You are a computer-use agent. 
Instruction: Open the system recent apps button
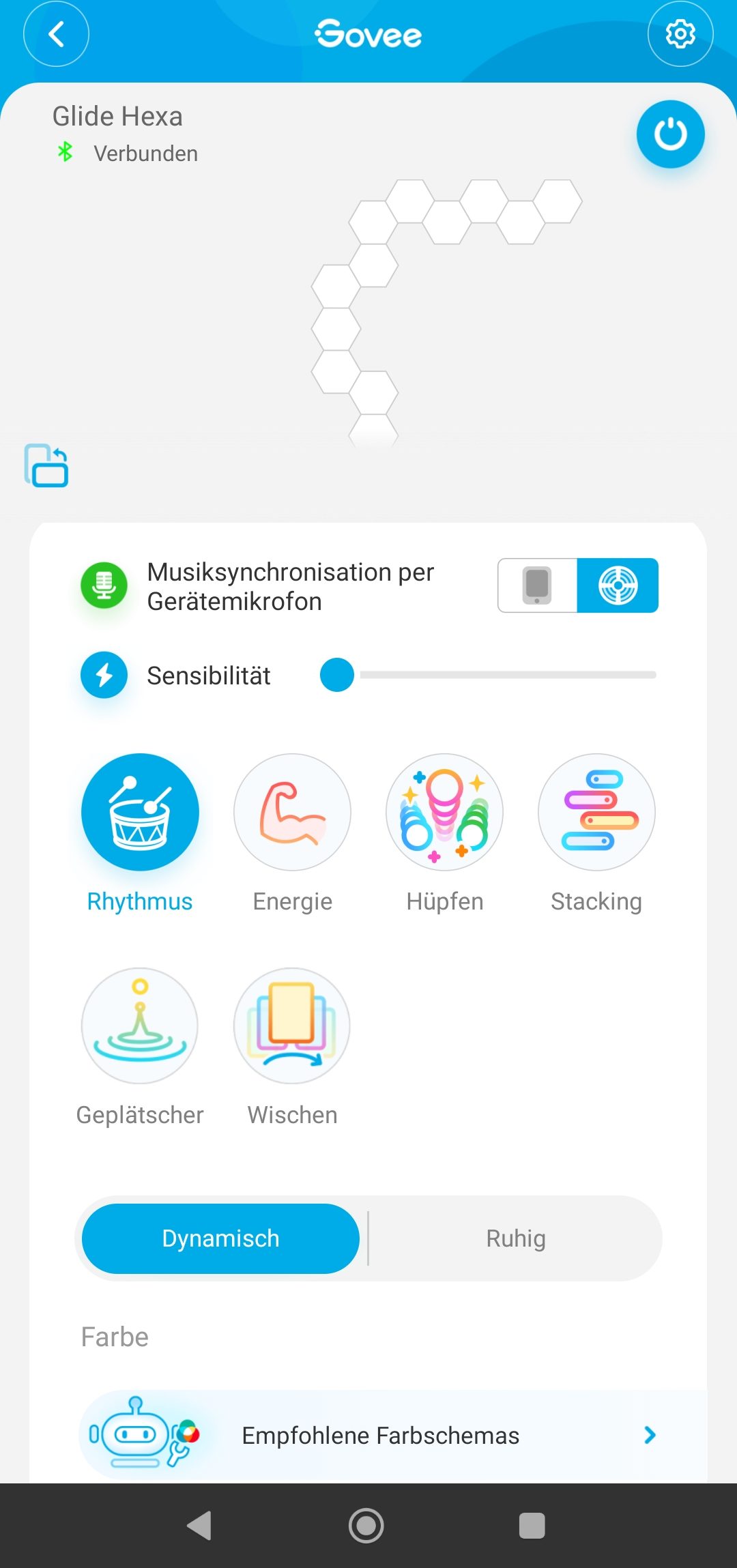coord(532,1526)
